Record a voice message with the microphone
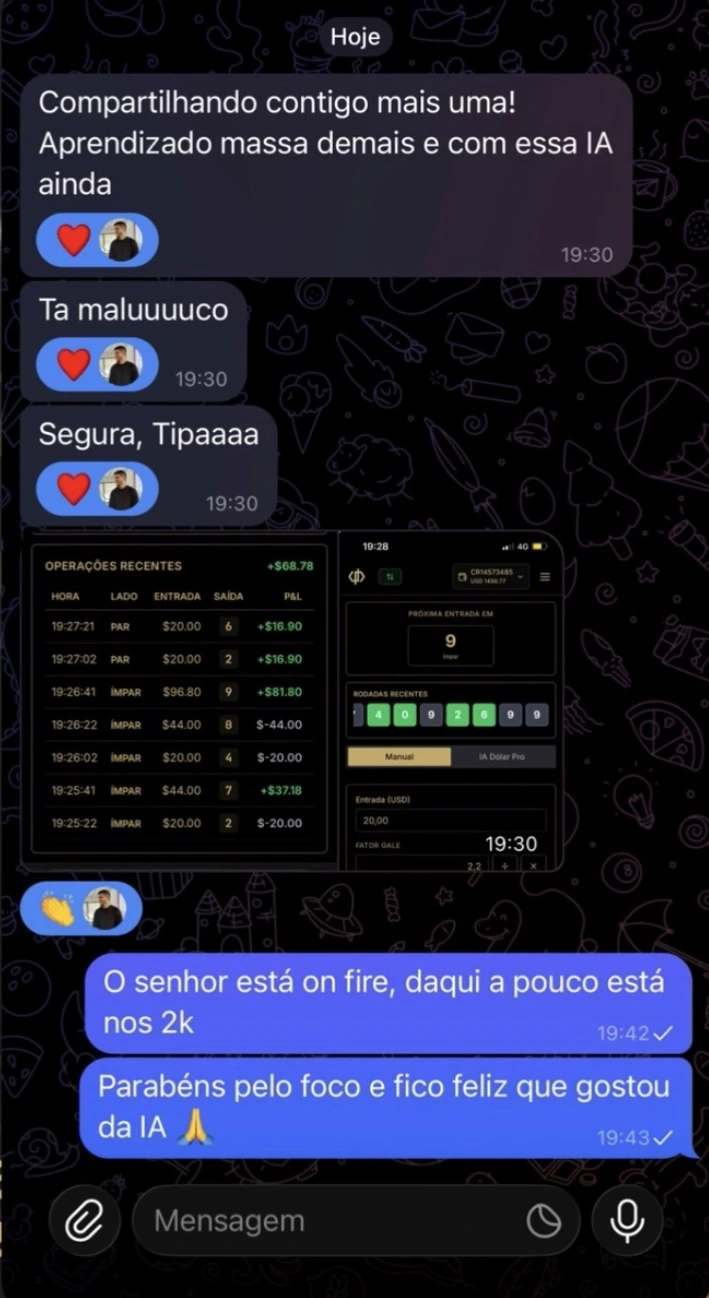Image resolution: width=709 pixels, height=1298 pixels. [x=627, y=1221]
